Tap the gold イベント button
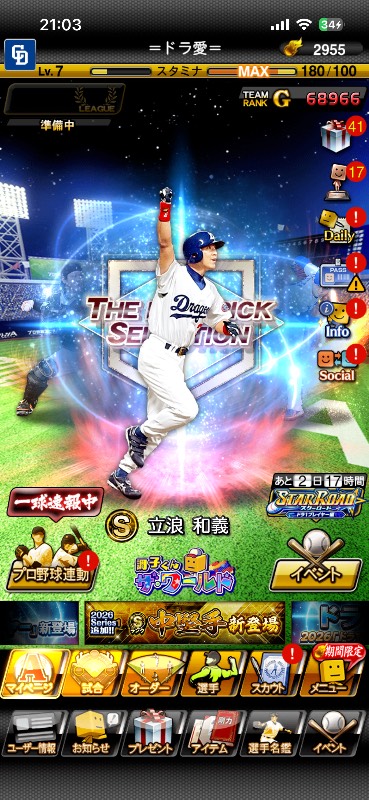 316,563
